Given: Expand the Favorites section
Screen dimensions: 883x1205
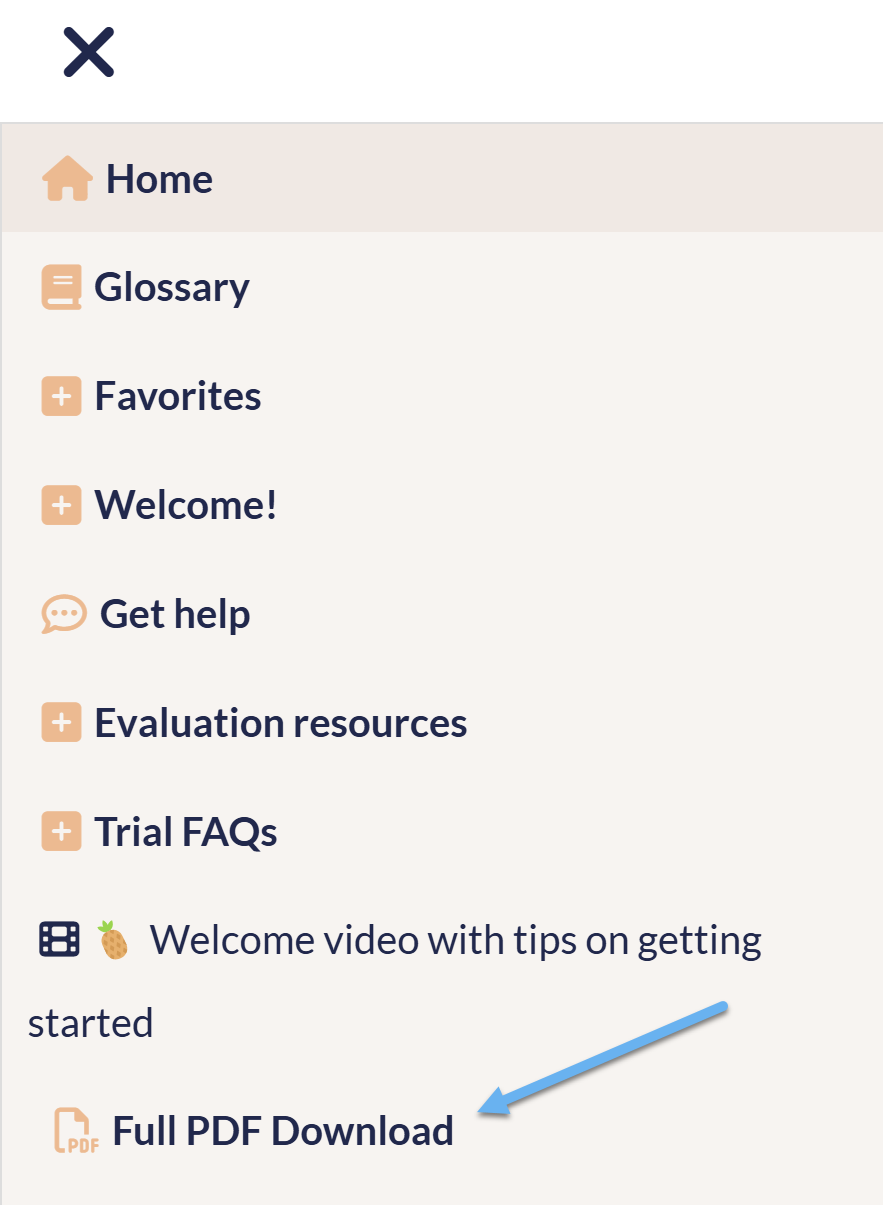Looking at the screenshot, I should [x=61, y=397].
